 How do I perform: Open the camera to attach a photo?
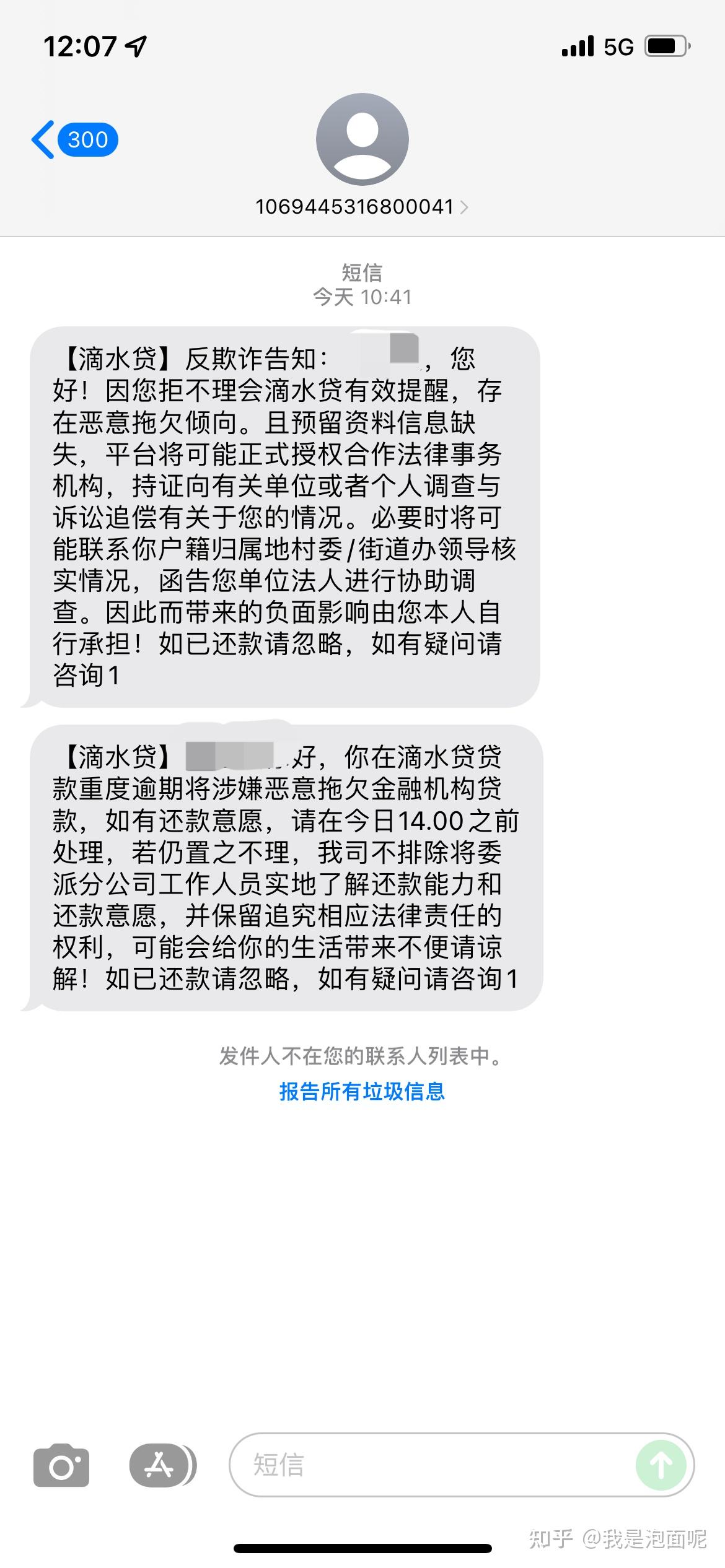pyautogui.click(x=61, y=1465)
